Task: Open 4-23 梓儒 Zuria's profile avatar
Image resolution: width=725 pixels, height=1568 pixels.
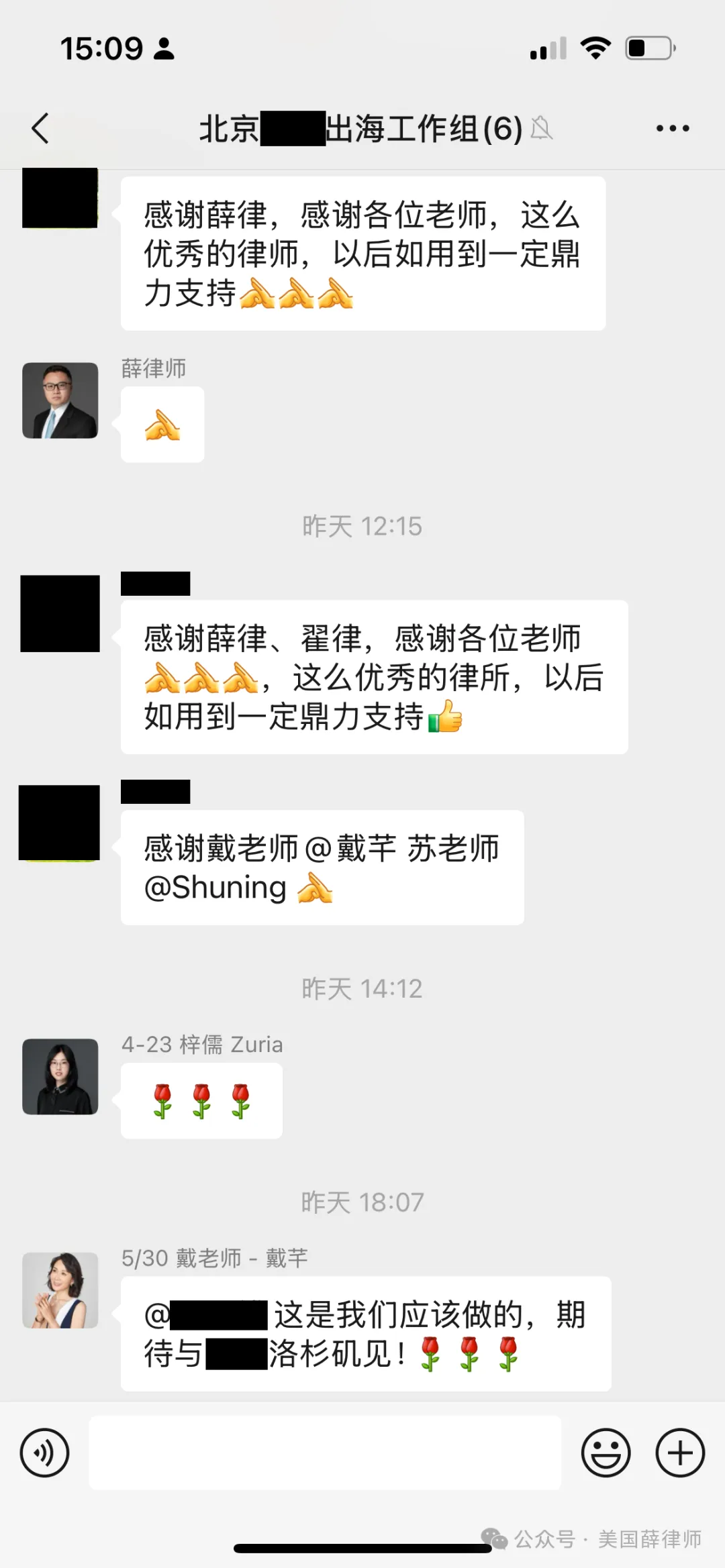Action: pos(60,1076)
